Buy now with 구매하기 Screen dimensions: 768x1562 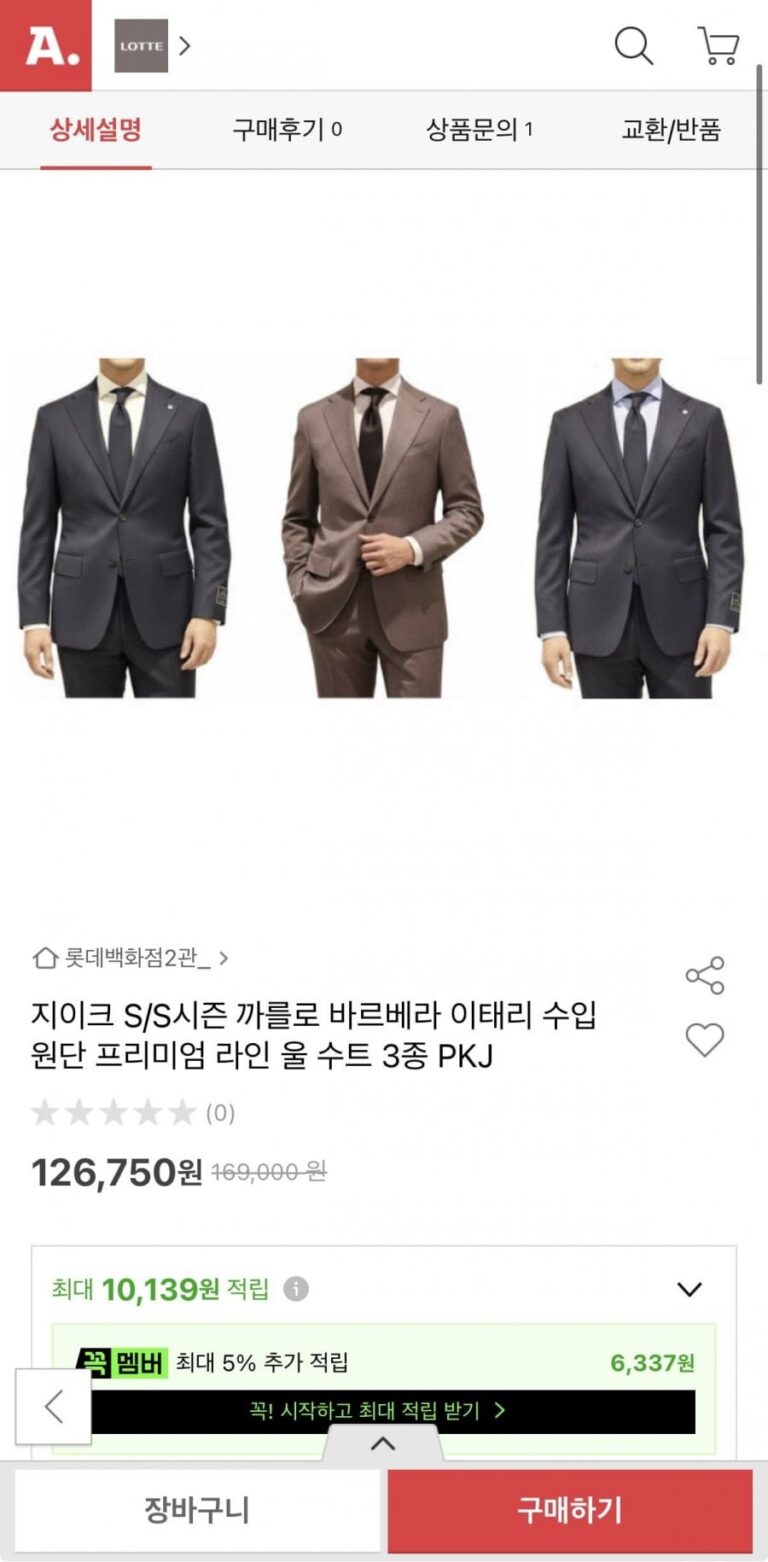click(x=569, y=1510)
